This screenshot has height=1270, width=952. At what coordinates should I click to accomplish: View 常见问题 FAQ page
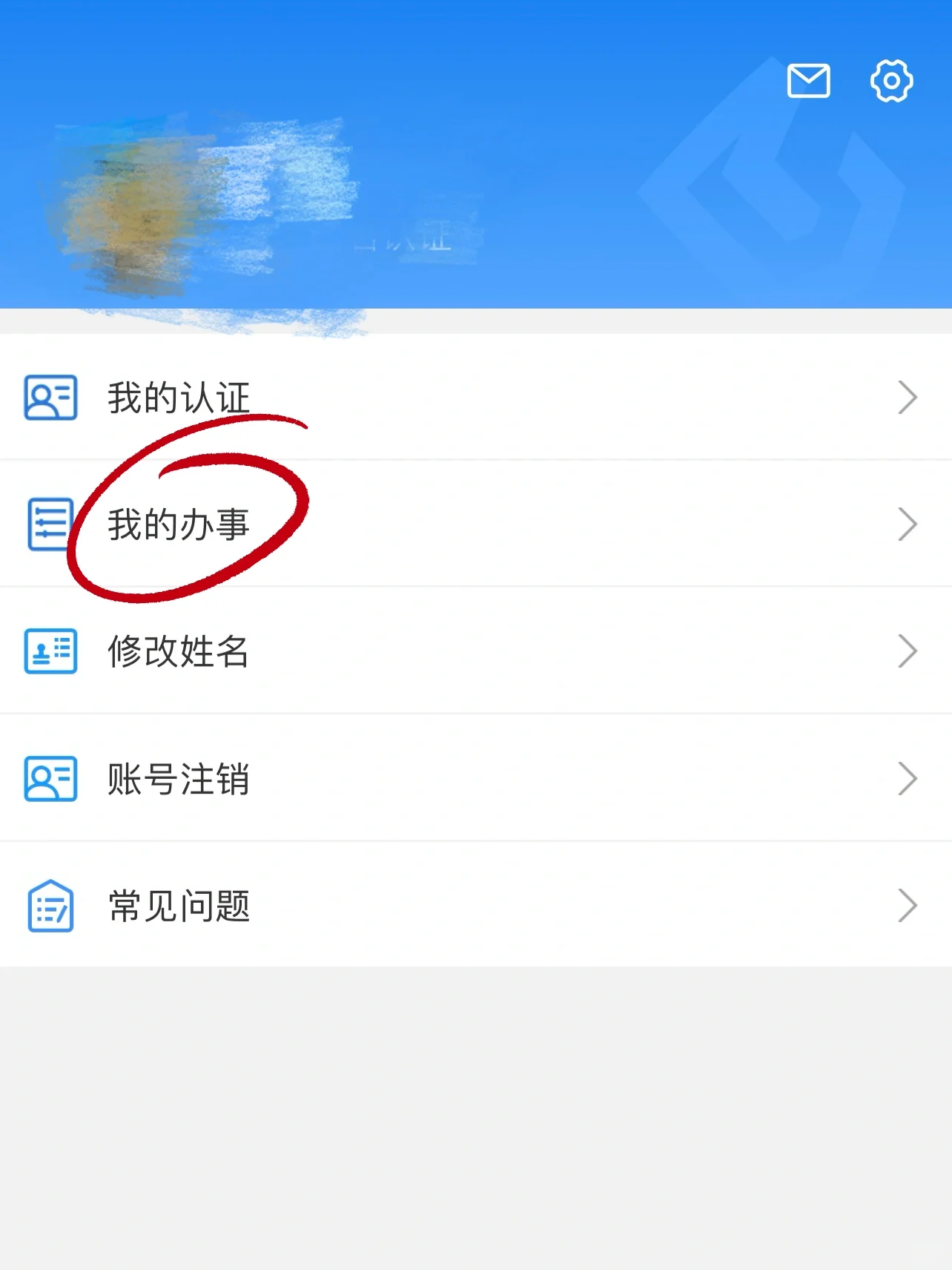pyautogui.click(x=475, y=906)
